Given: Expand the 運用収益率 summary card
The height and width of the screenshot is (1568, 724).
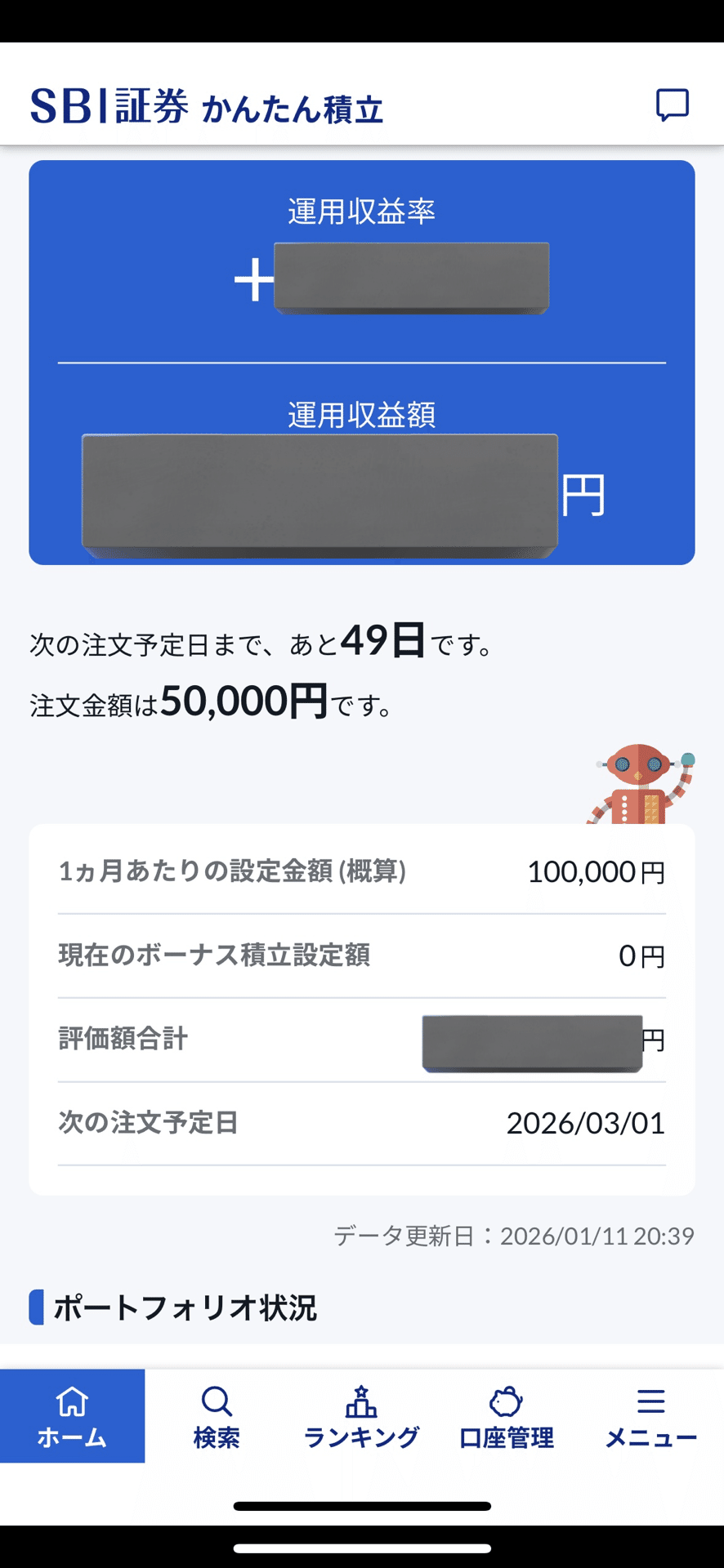Looking at the screenshot, I should pos(362,245).
